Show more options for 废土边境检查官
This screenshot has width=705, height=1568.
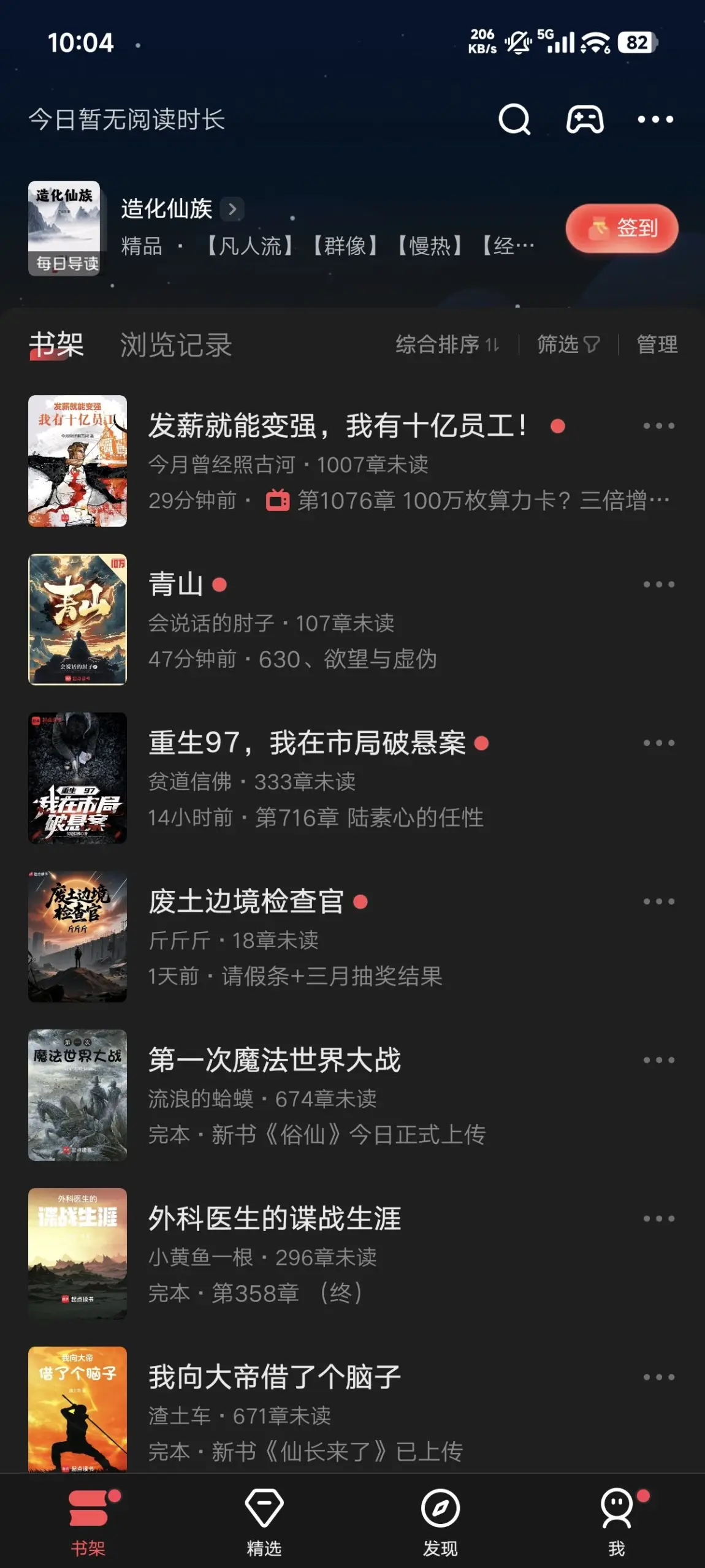click(658, 901)
